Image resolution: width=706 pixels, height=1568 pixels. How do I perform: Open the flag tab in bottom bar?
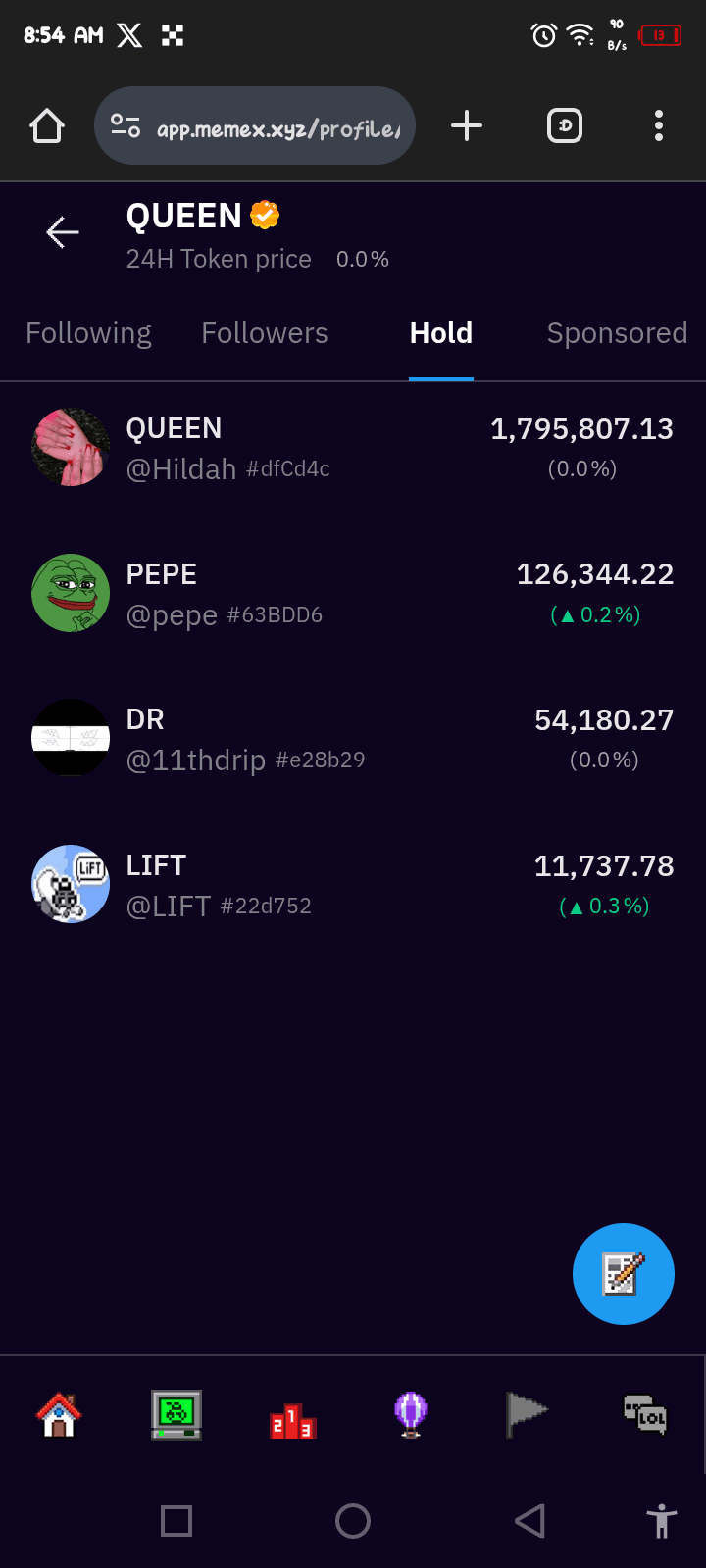pos(527,1415)
